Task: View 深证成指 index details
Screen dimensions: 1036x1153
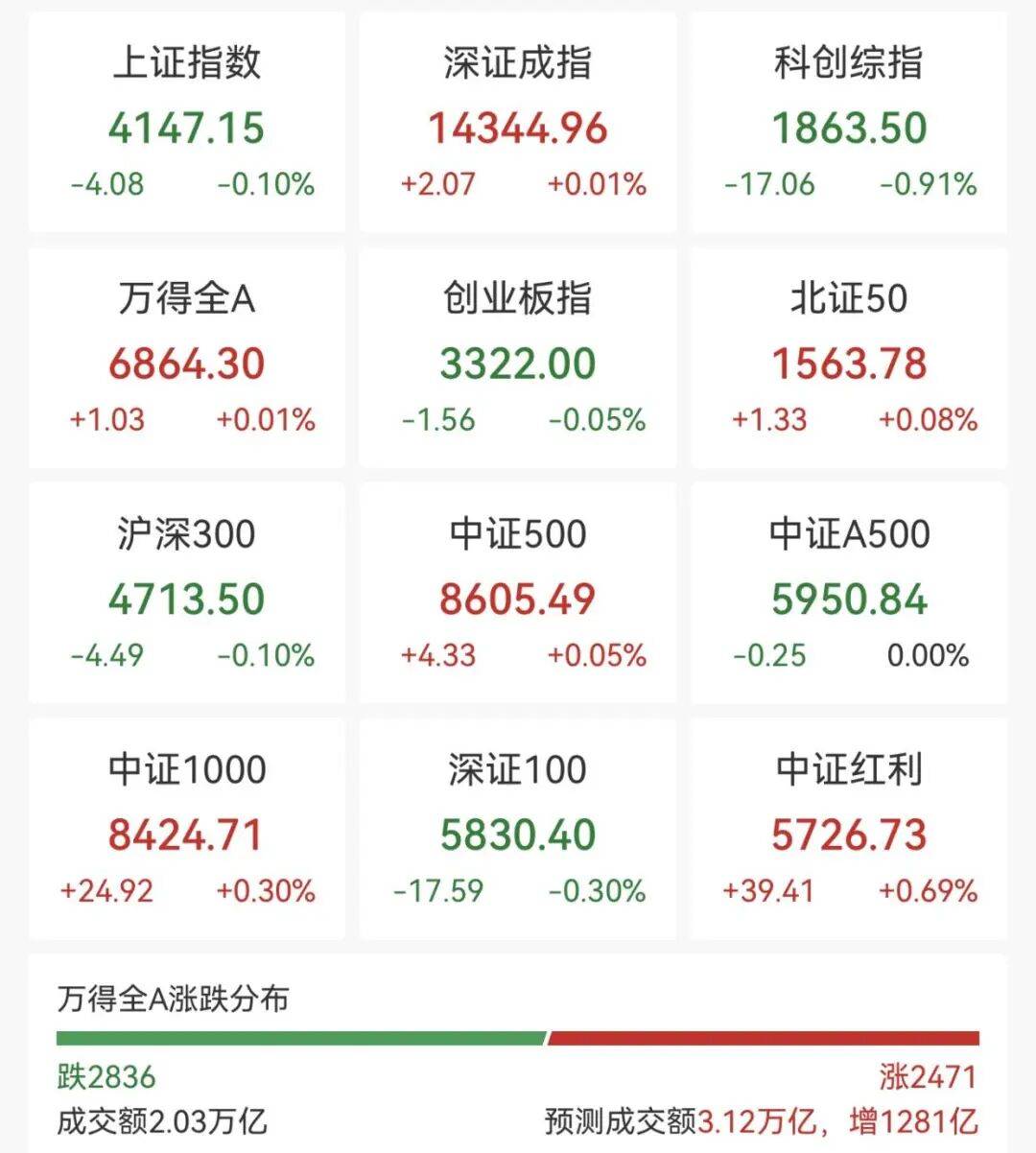Action: (x=518, y=123)
